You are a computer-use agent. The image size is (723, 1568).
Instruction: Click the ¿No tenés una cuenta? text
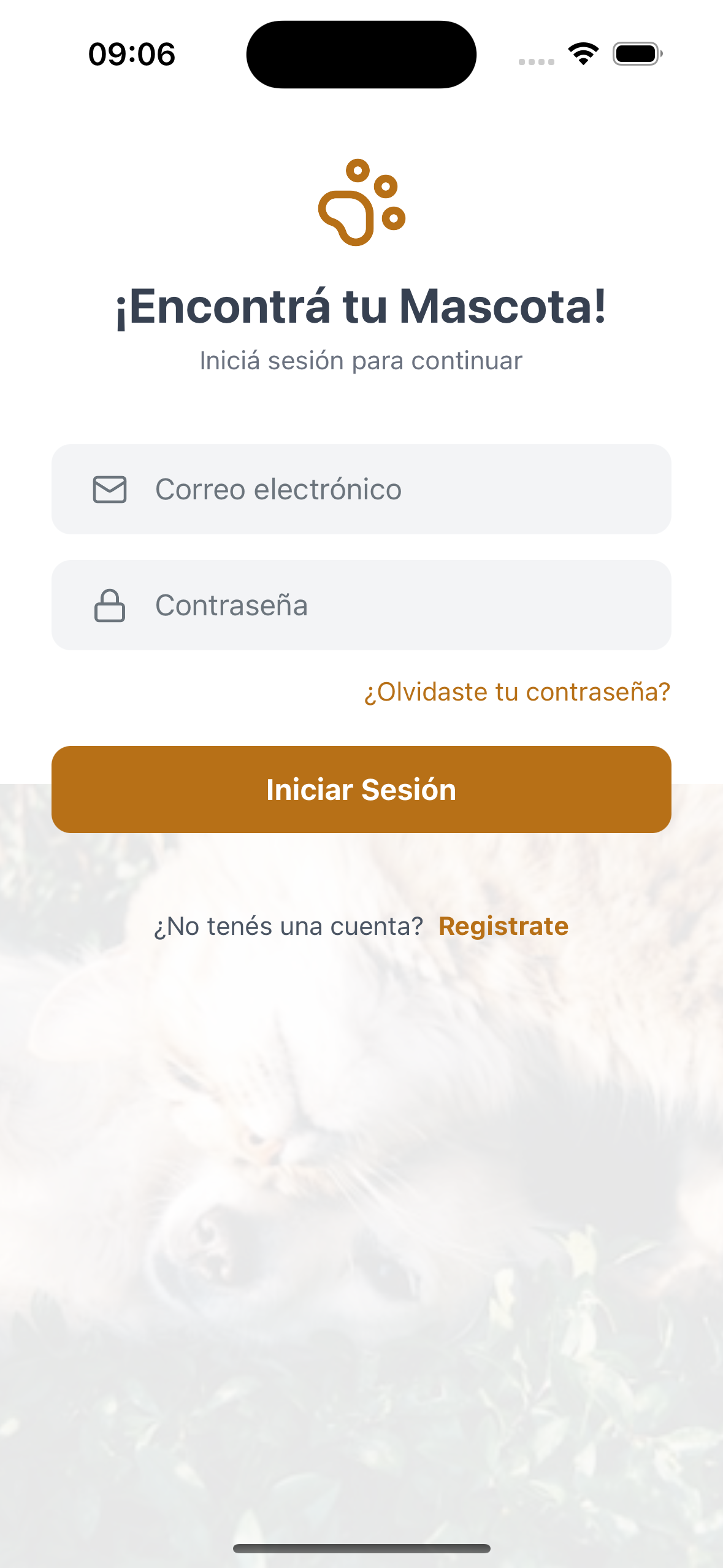pyautogui.click(x=287, y=926)
